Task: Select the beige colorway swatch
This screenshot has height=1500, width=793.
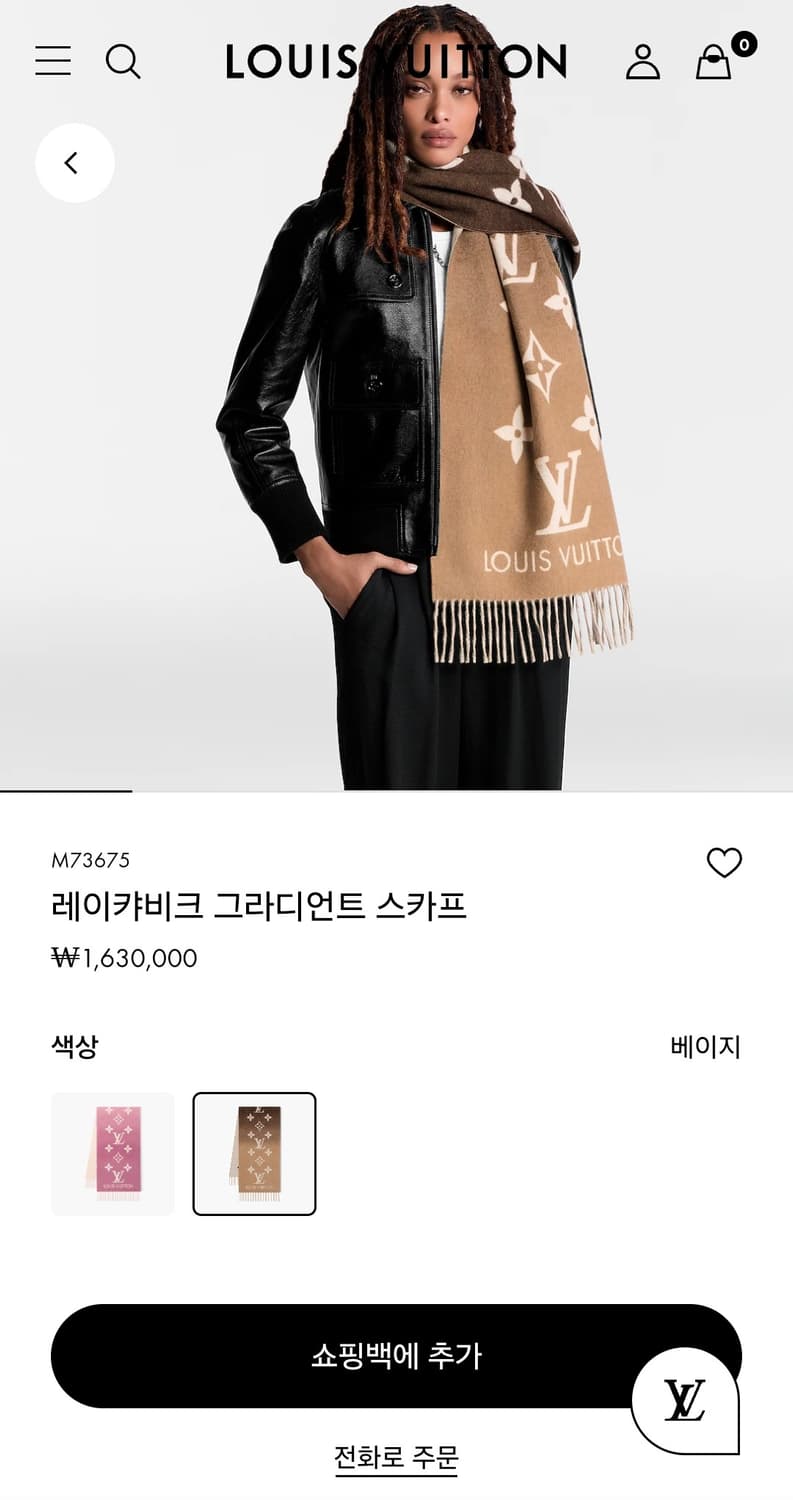Action: click(254, 1152)
